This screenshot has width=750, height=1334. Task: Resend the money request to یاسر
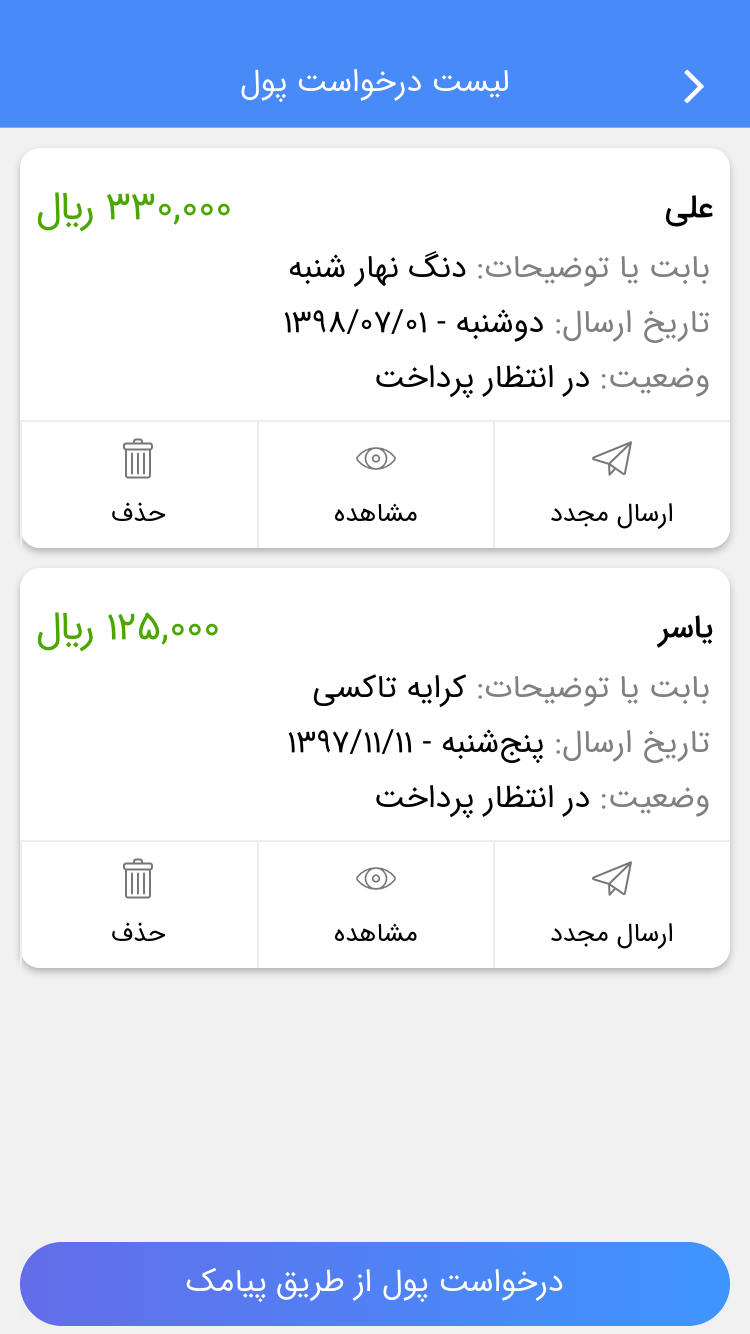(x=612, y=905)
